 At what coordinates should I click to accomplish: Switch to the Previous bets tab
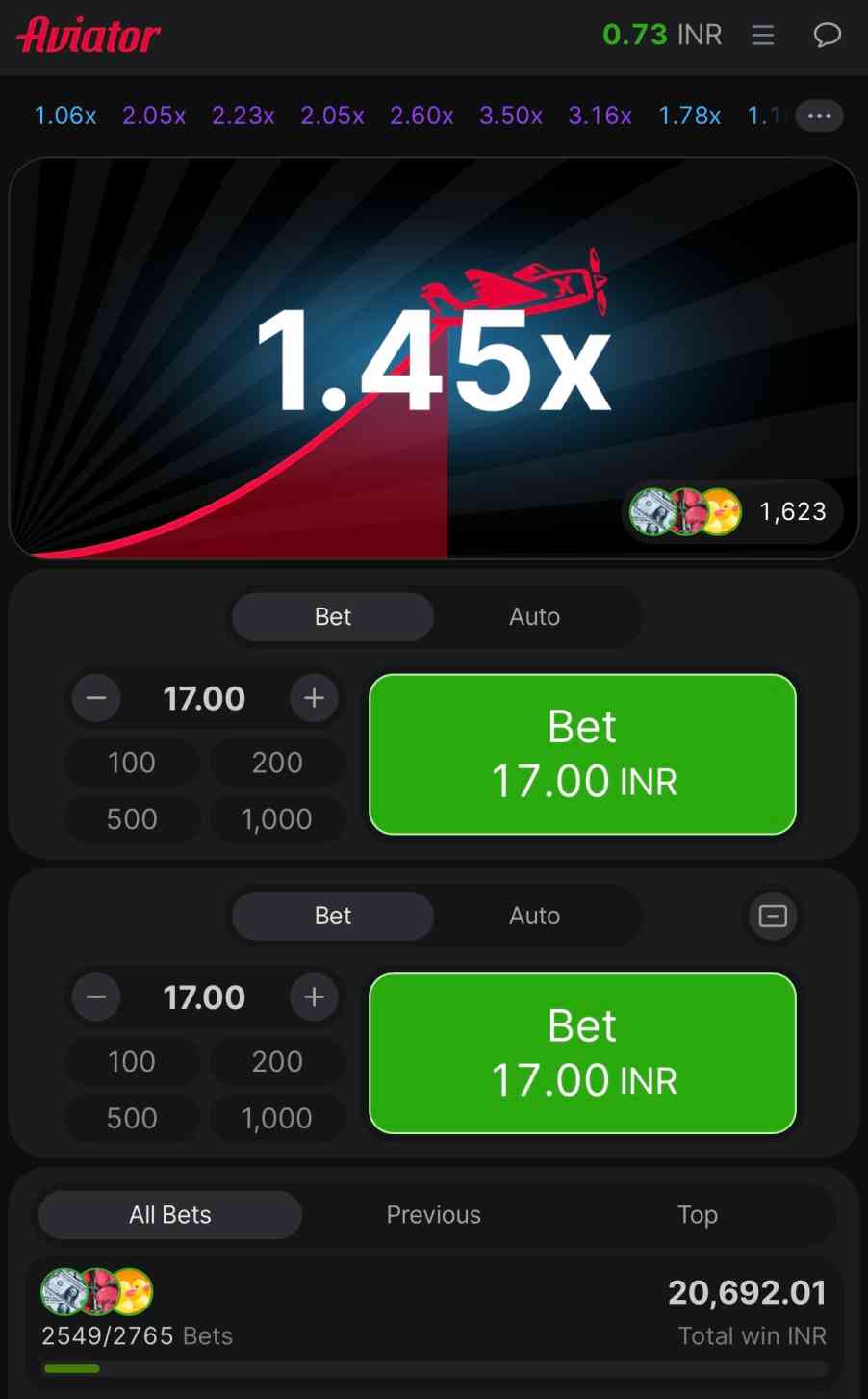[x=434, y=1215]
